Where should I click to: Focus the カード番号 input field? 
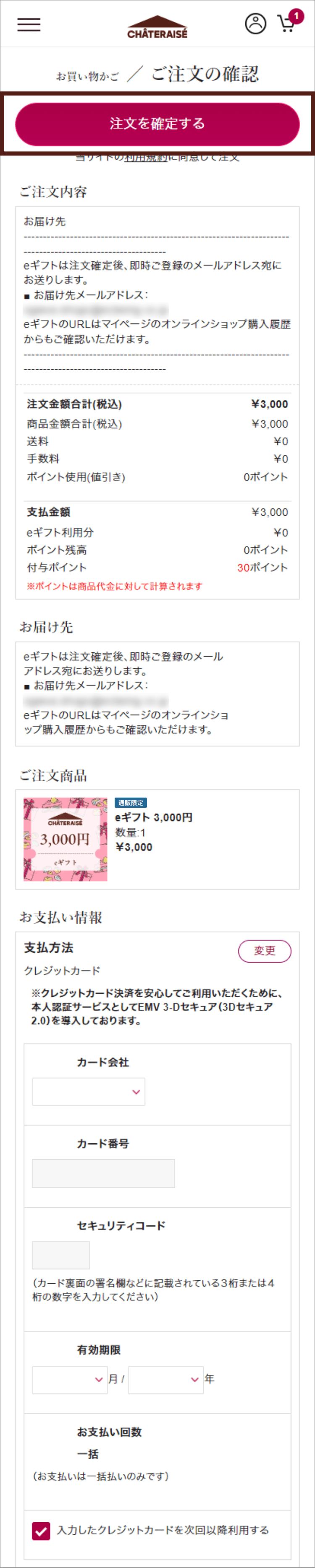tap(103, 1174)
